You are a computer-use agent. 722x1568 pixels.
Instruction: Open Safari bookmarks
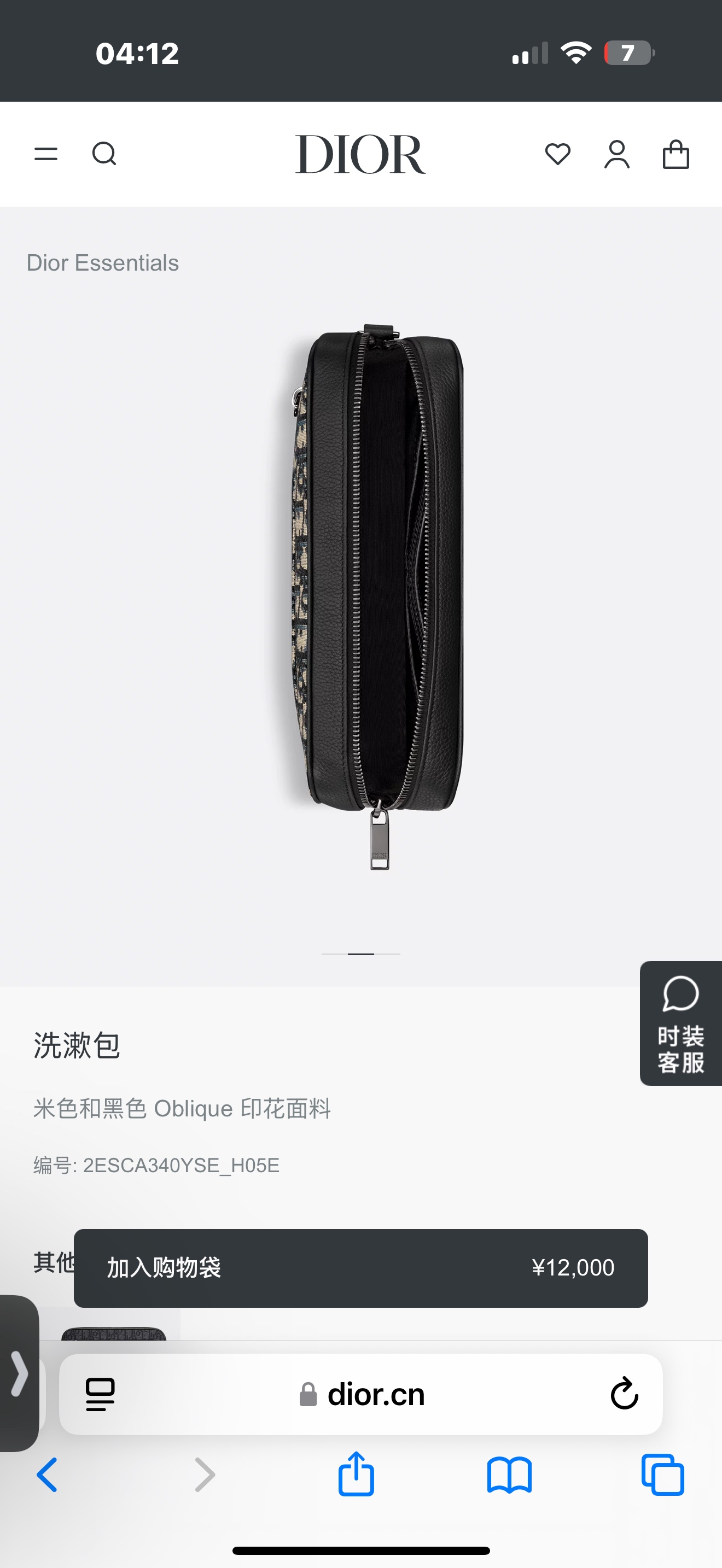pyautogui.click(x=509, y=1475)
